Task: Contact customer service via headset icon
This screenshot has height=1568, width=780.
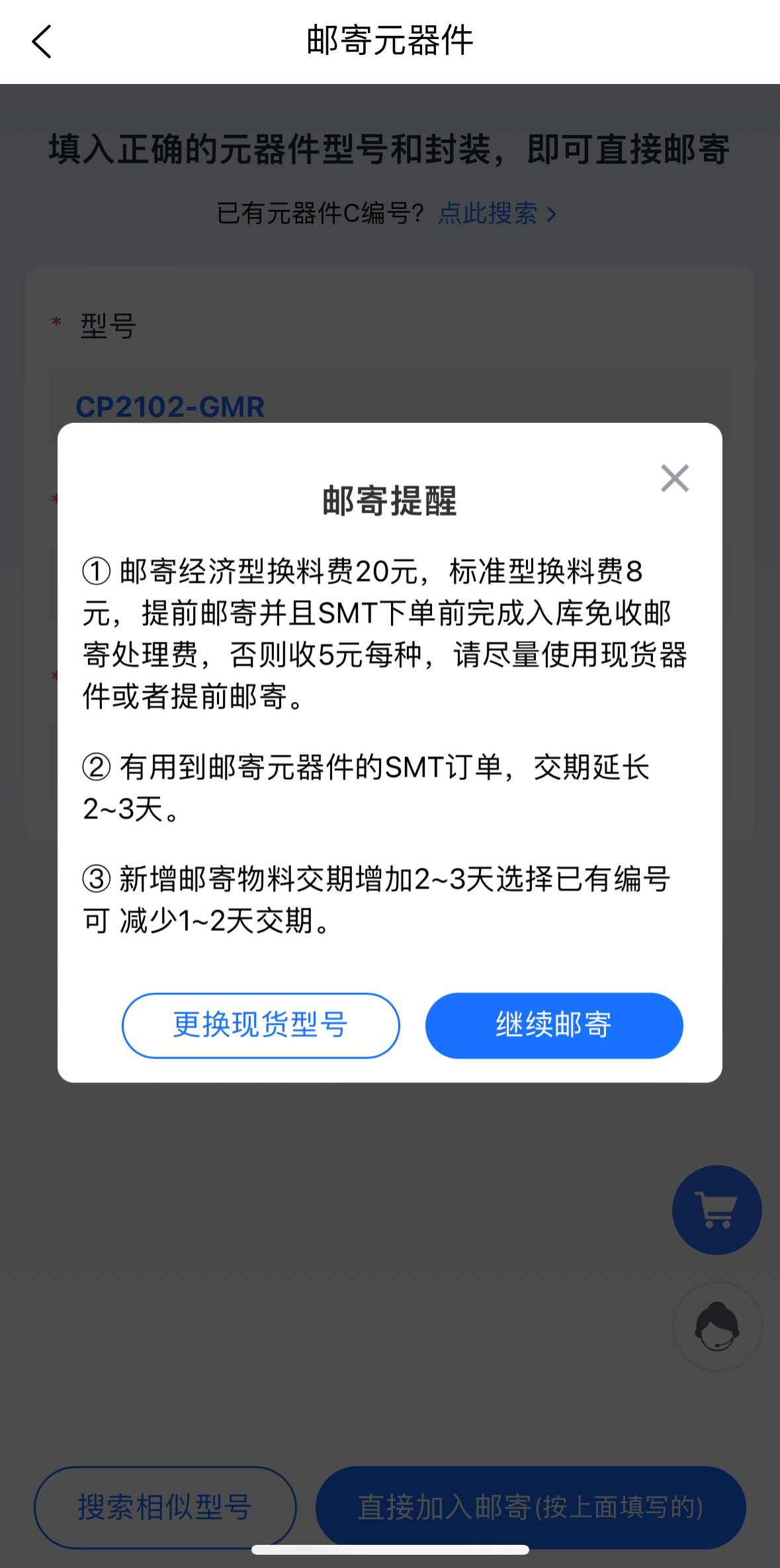Action: coord(716,1327)
